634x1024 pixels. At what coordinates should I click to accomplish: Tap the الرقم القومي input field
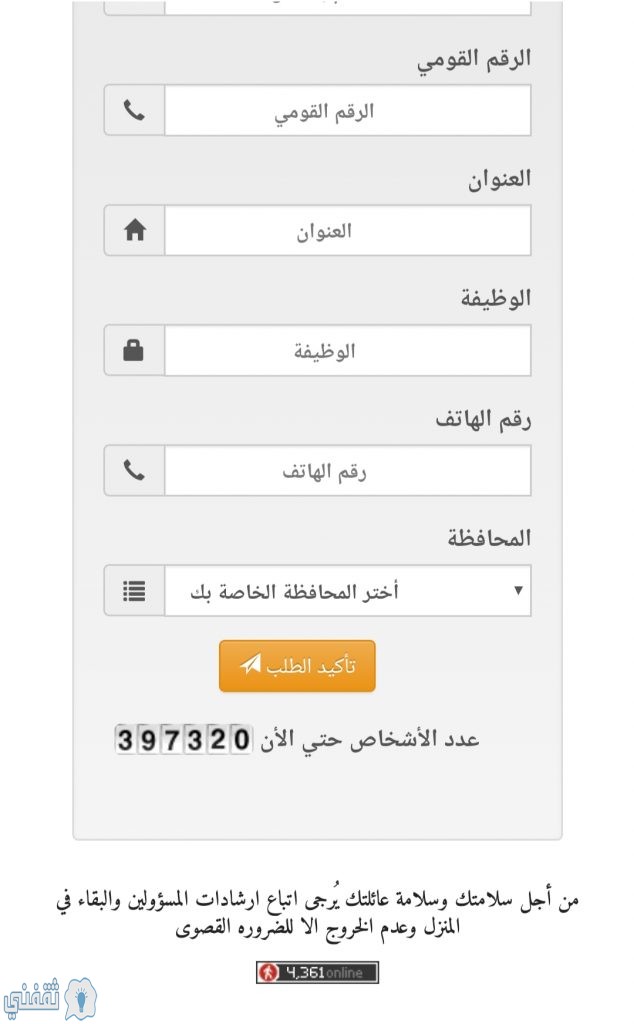pos(347,110)
